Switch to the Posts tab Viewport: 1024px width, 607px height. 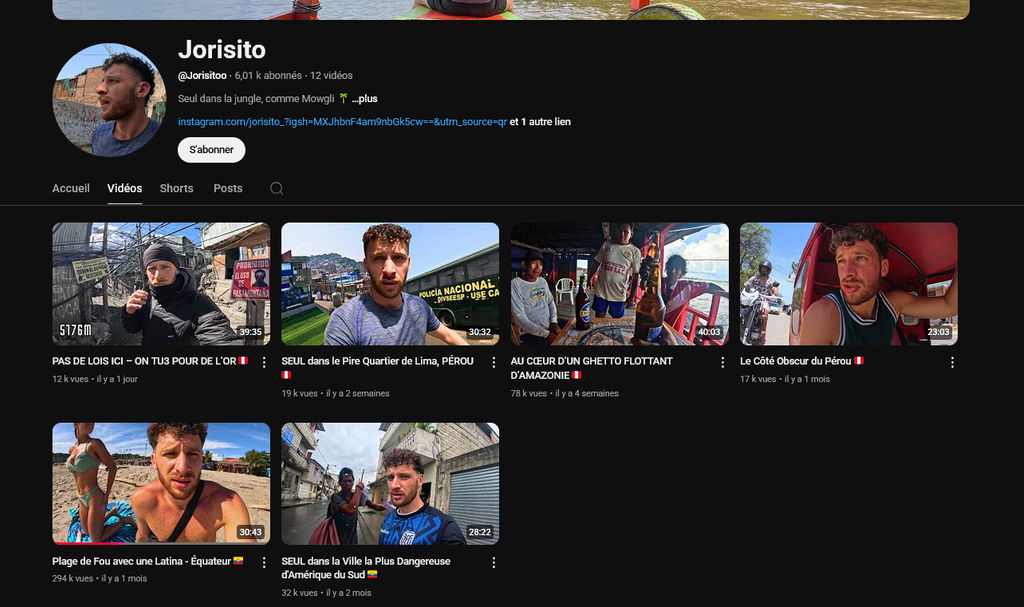[x=228, y=188]
